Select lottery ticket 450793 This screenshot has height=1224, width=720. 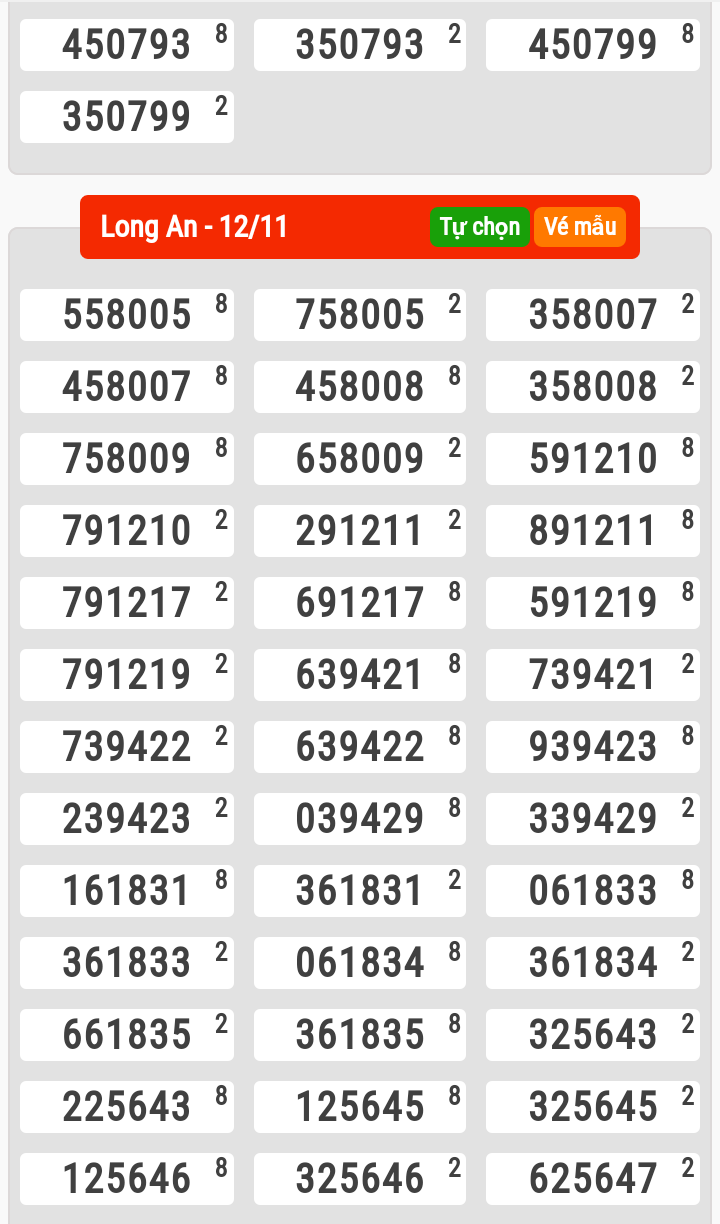(127, 45)
